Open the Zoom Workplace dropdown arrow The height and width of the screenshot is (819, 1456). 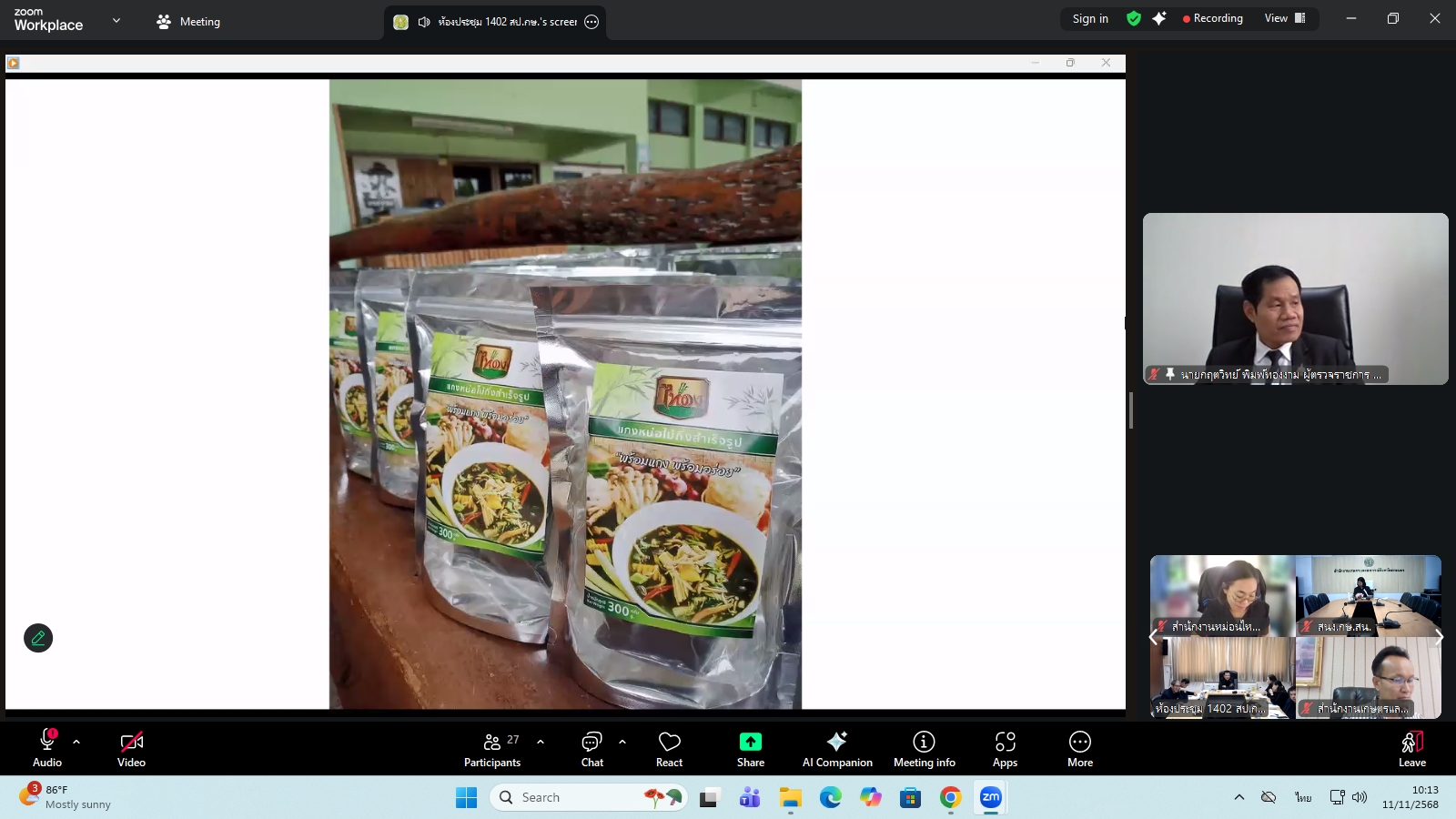116,20
